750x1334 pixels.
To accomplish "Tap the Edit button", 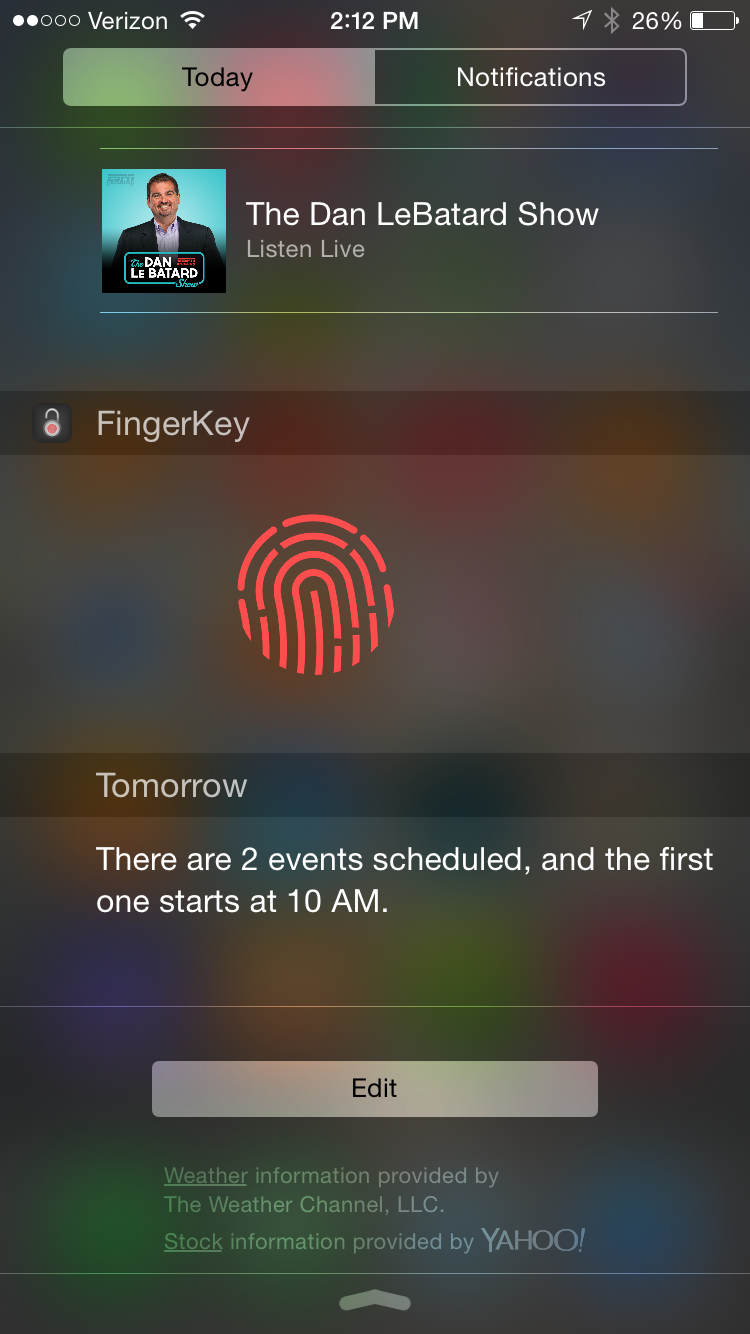I will pos(375,1088).
